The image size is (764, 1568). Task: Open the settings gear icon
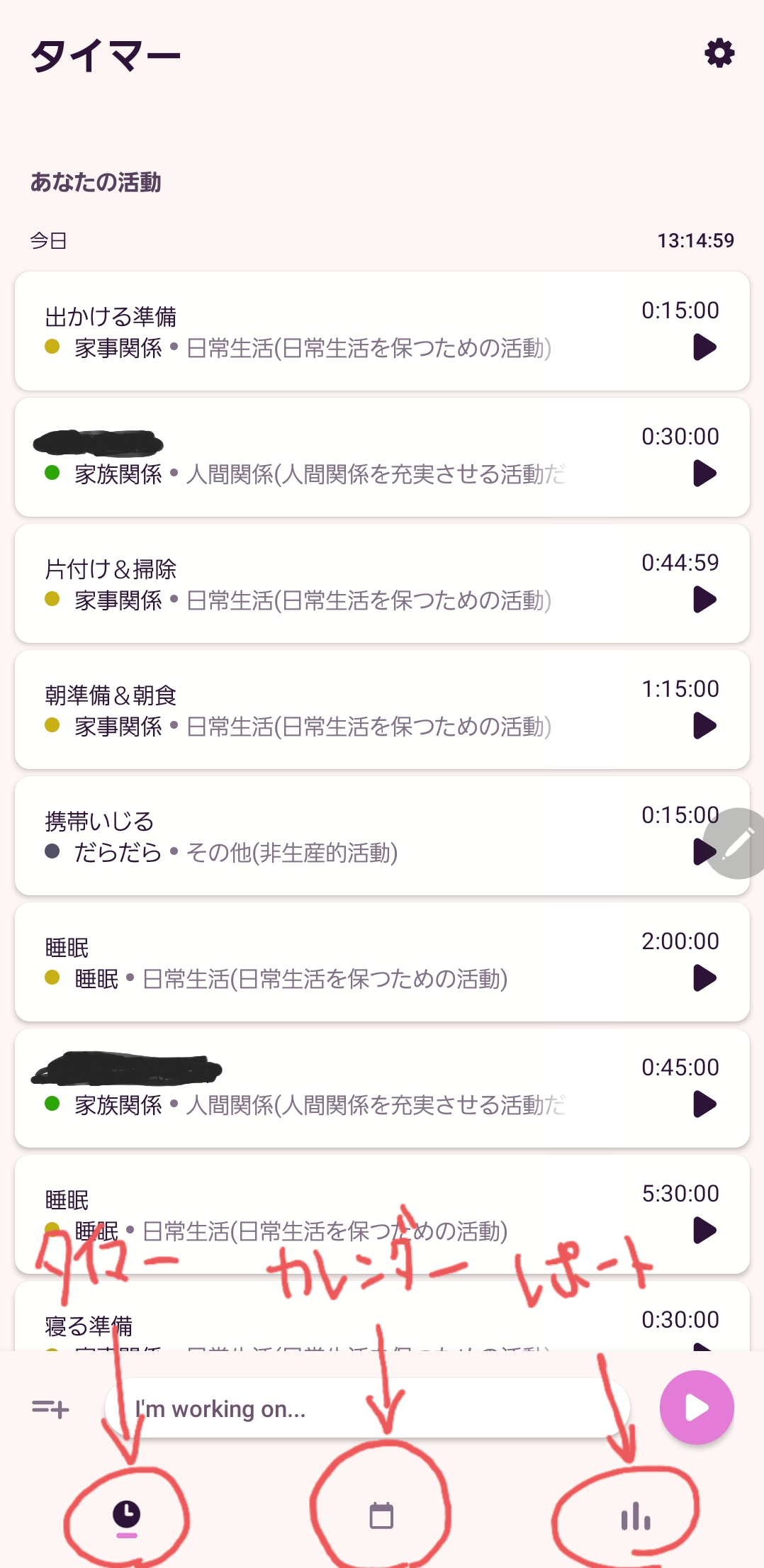tap(719, 53)
